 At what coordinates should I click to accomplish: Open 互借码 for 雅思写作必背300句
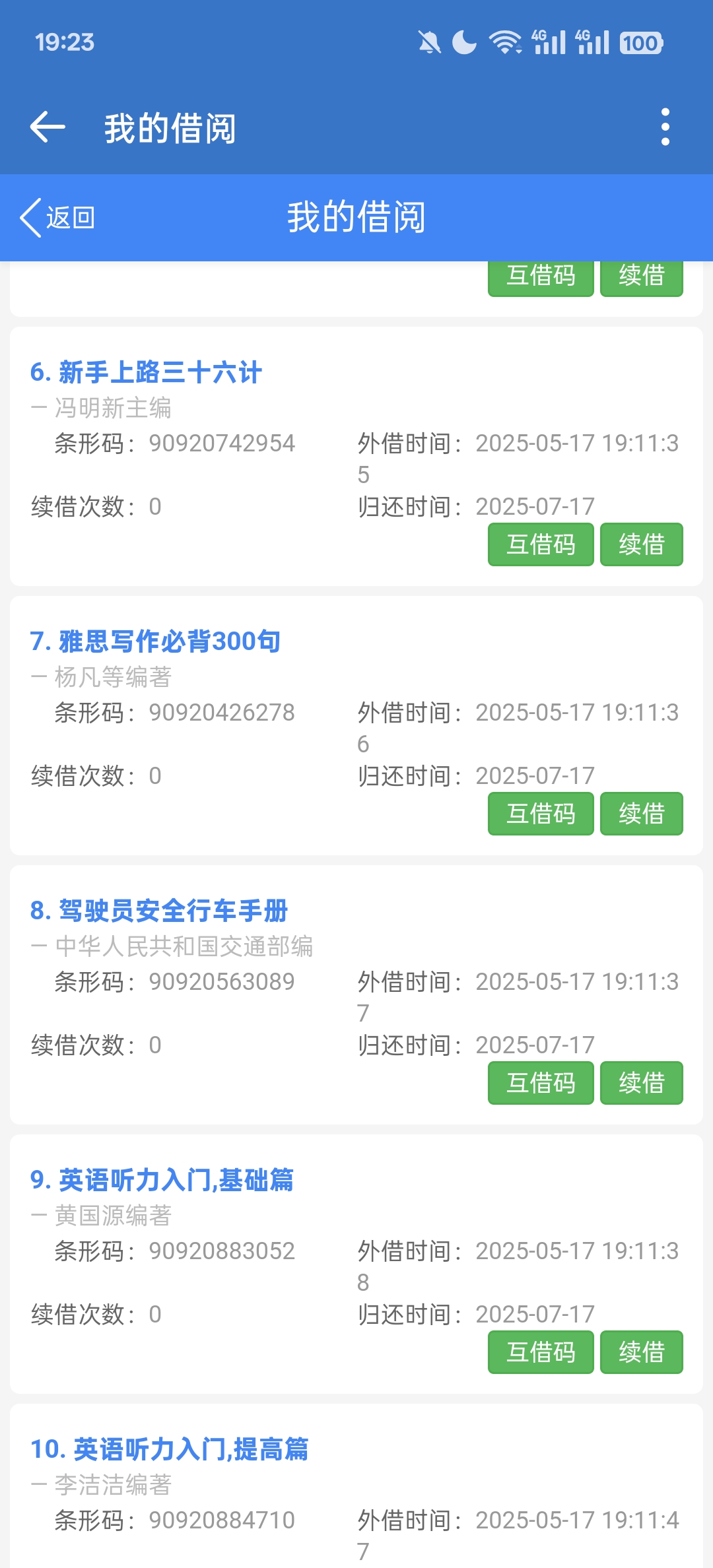pos(541,814)
